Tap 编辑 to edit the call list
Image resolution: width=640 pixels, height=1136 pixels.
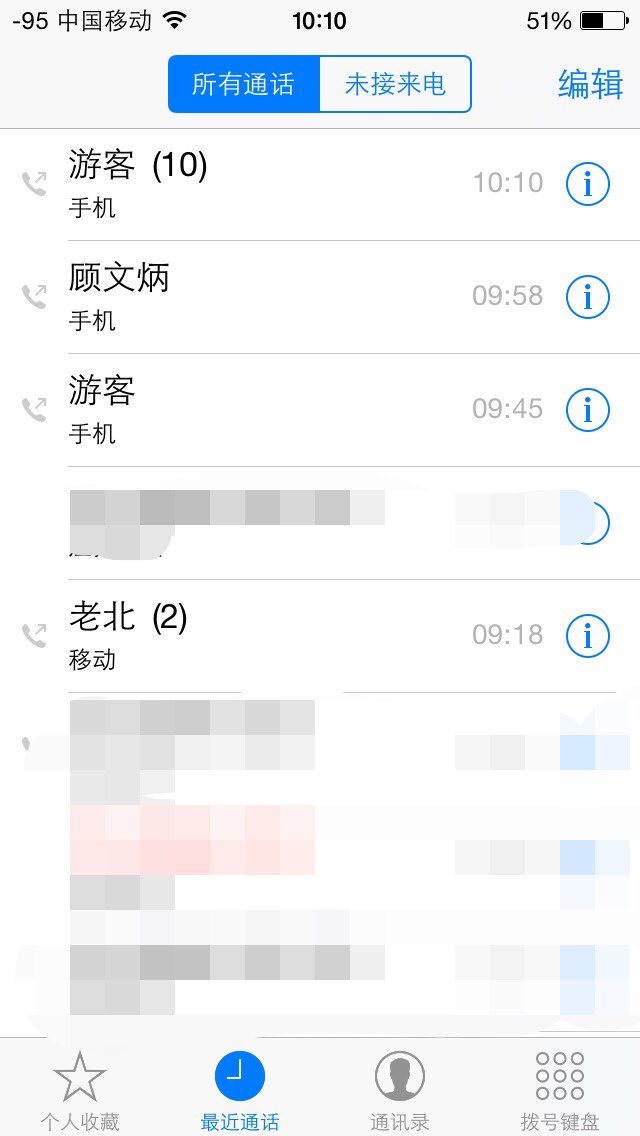590,84
